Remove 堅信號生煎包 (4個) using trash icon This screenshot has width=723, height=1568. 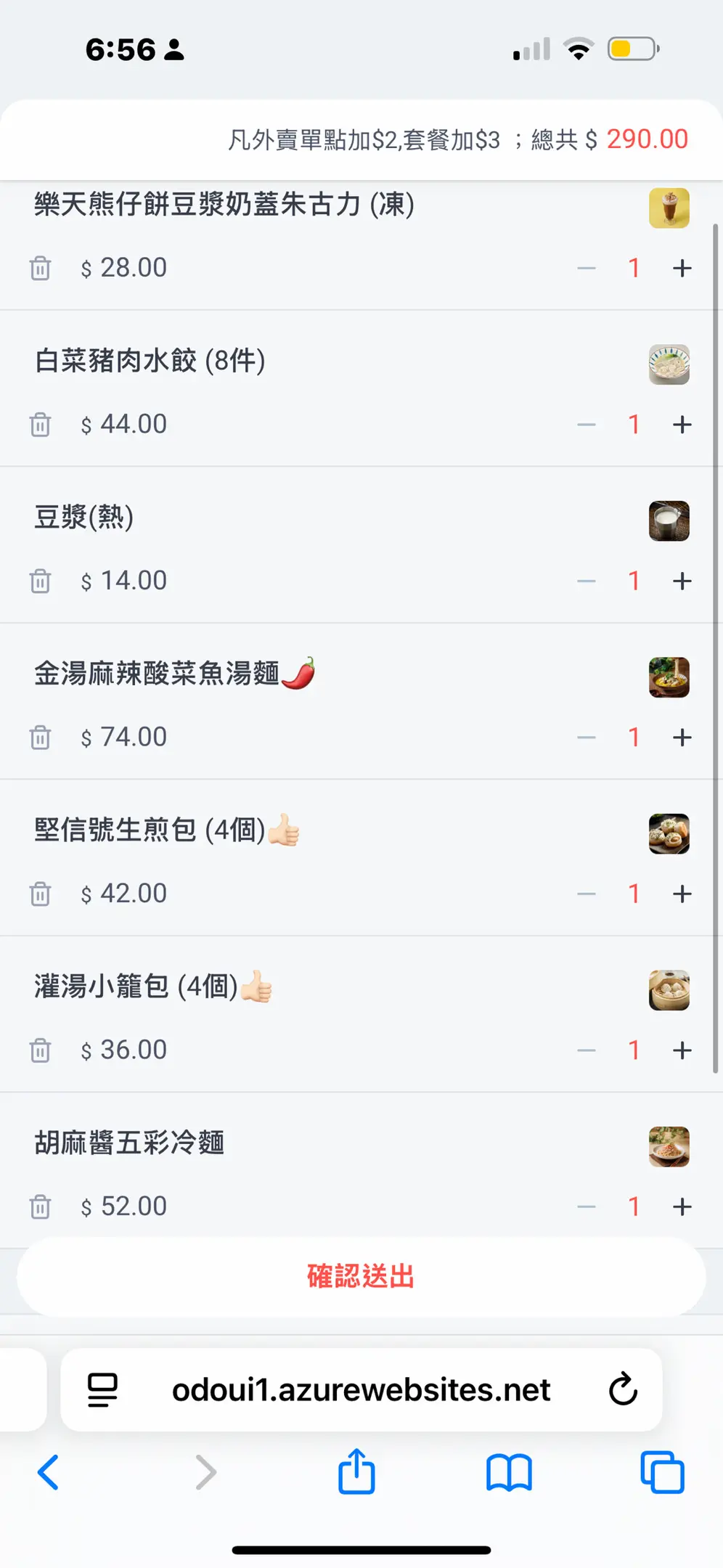pos(41,894)
